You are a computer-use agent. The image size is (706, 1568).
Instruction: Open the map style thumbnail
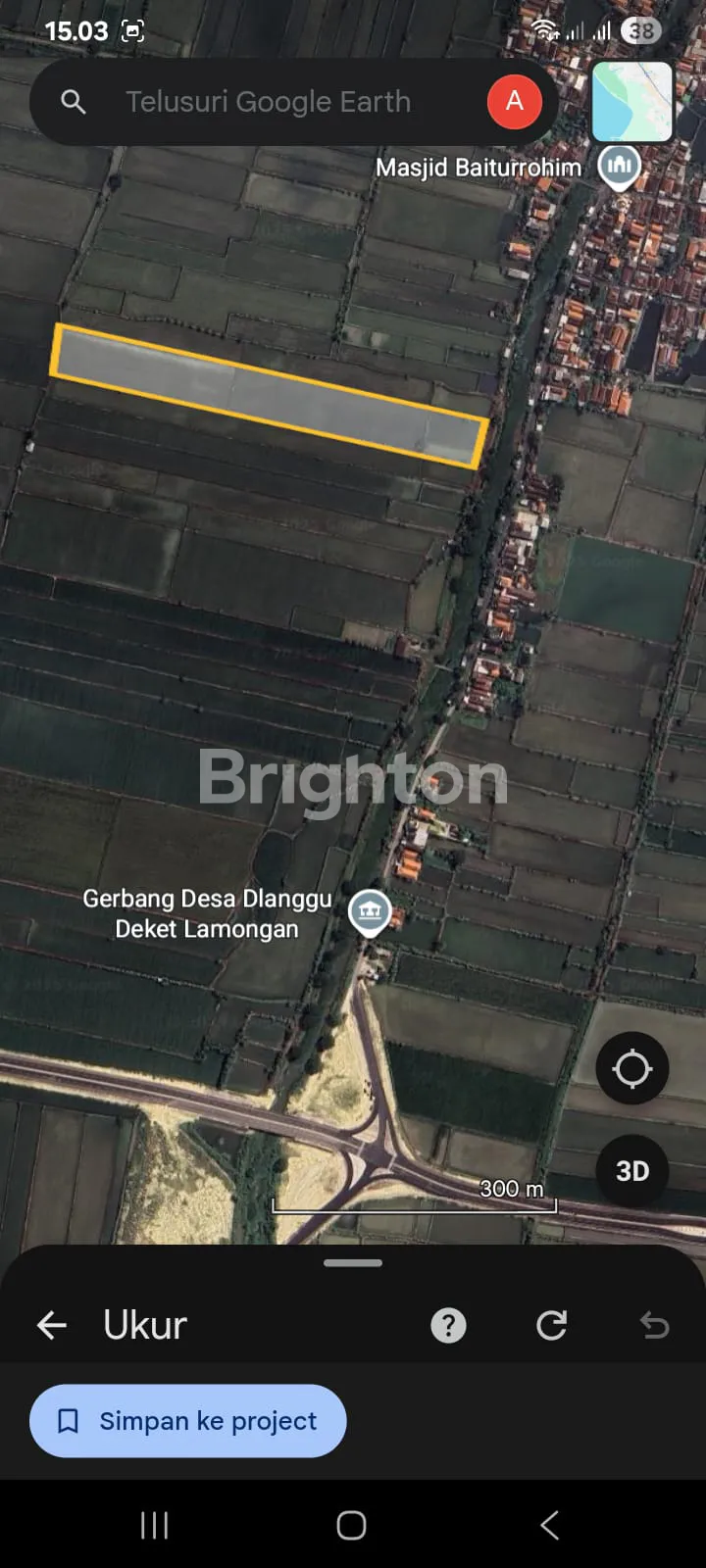pos(632,102)
